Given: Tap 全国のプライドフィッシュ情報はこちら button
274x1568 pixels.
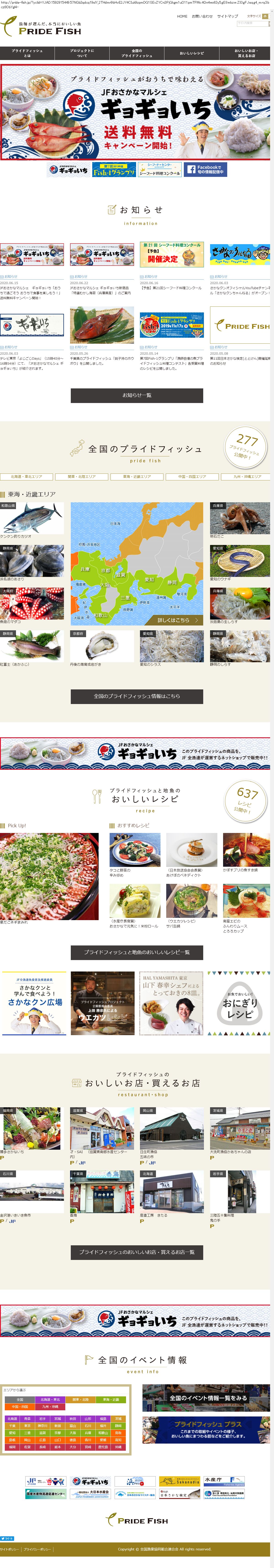Looking at the screenshot, I should click(x=136, y=696).
